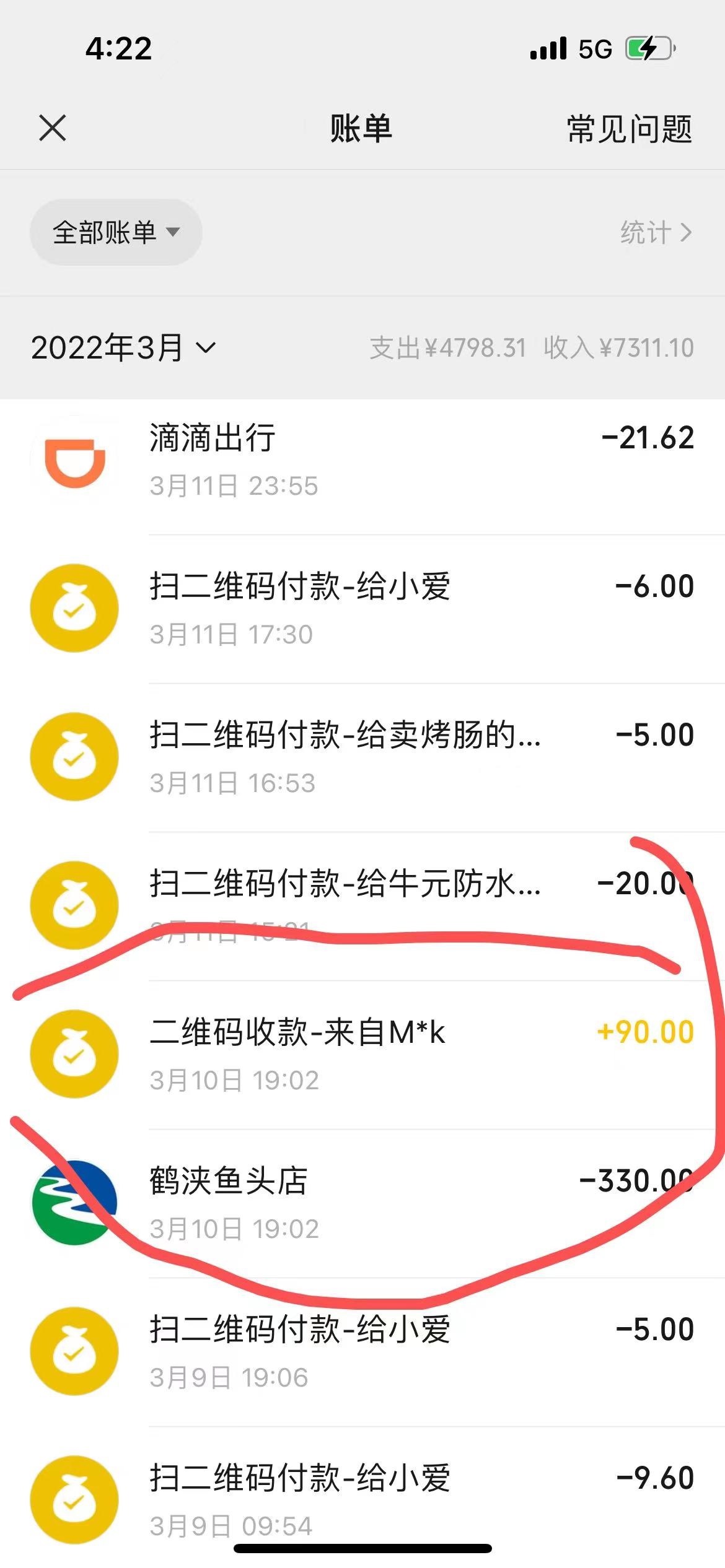
Task: Close the 账单 page with the X
Action: coord(53,128)
